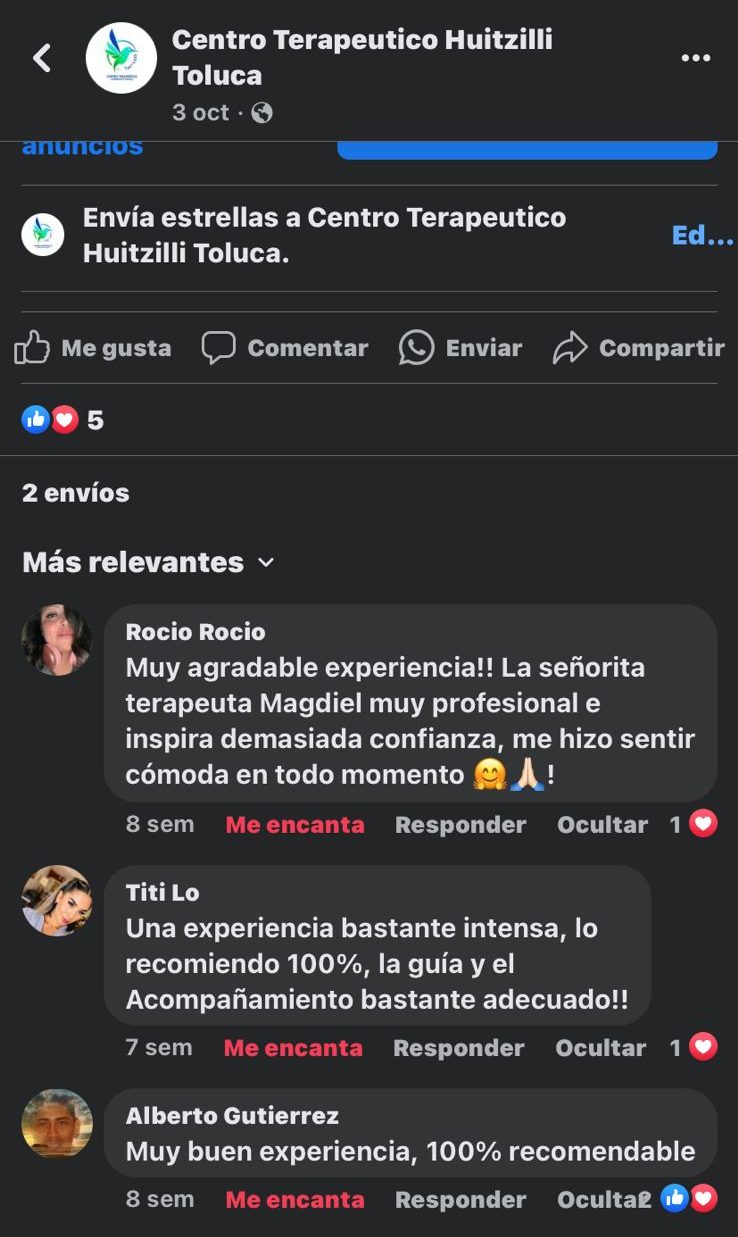This screenshot has height=1237, width=738.
Task: Tap Me gusta to like the post
Action: 93,348
